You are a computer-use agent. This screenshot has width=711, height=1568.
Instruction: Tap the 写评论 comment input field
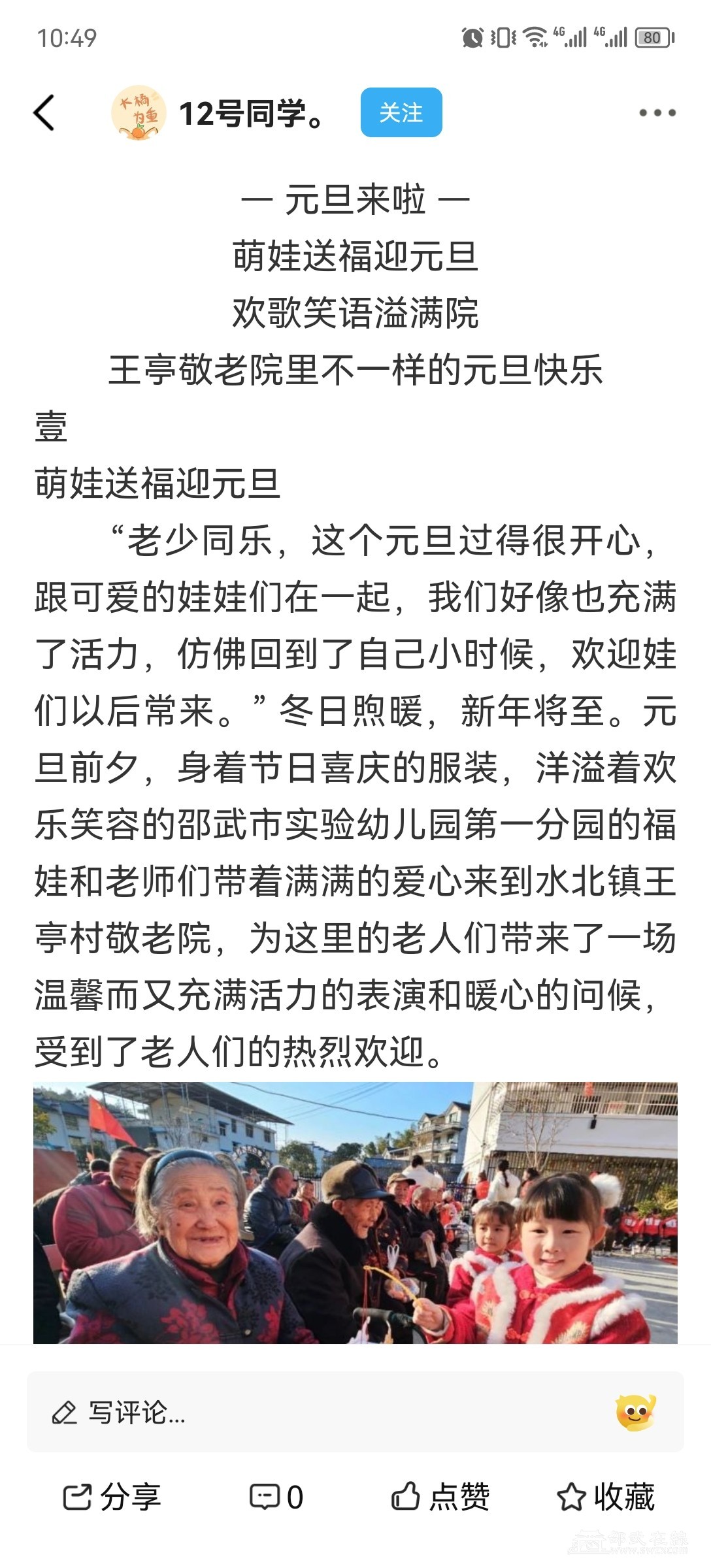[x=314, y=1413]
